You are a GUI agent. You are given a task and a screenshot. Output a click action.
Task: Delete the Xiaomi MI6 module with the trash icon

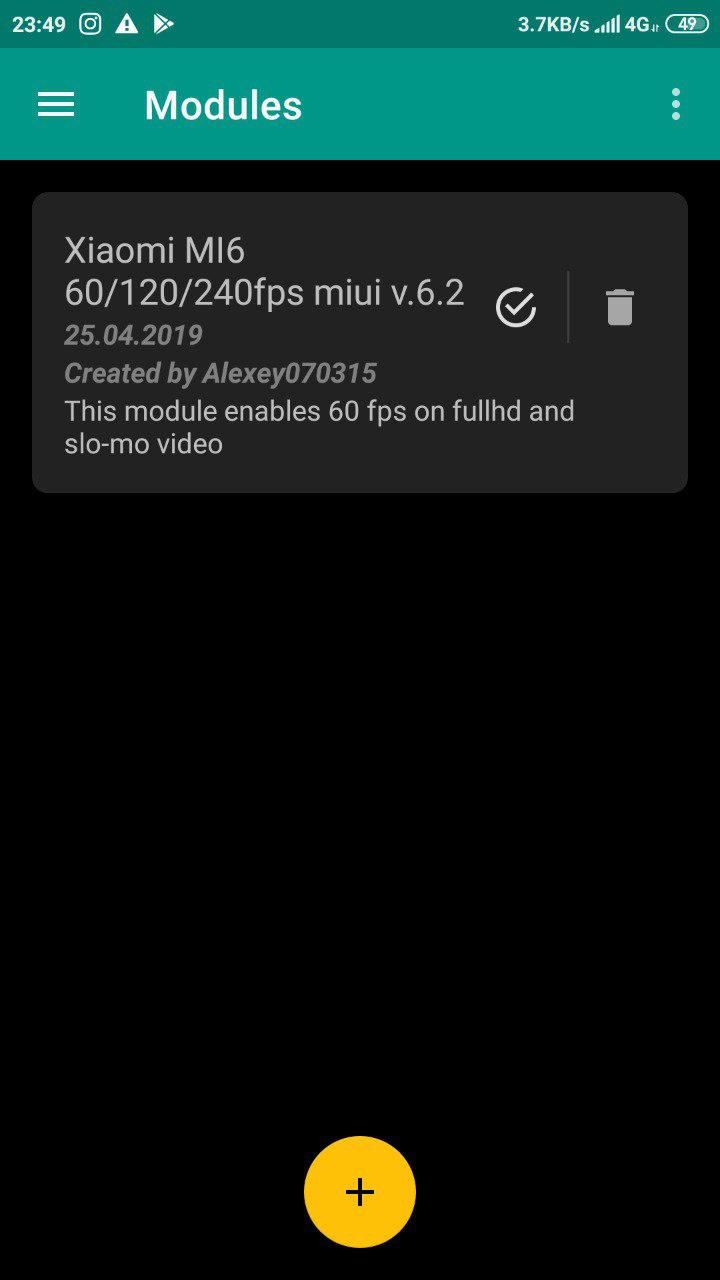click(x=620, y=307)
